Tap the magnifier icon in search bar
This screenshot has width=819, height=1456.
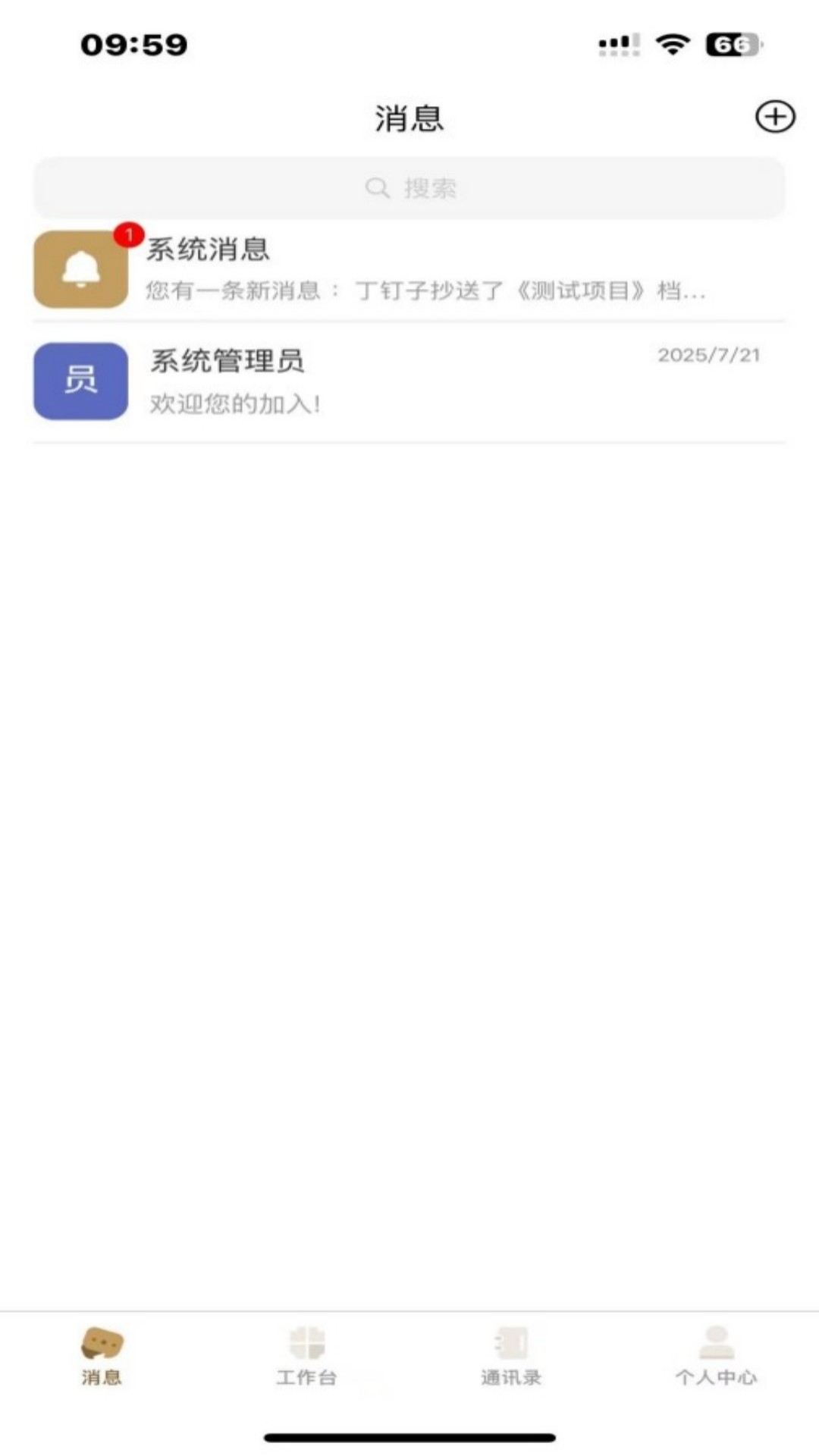click(377, 187)
